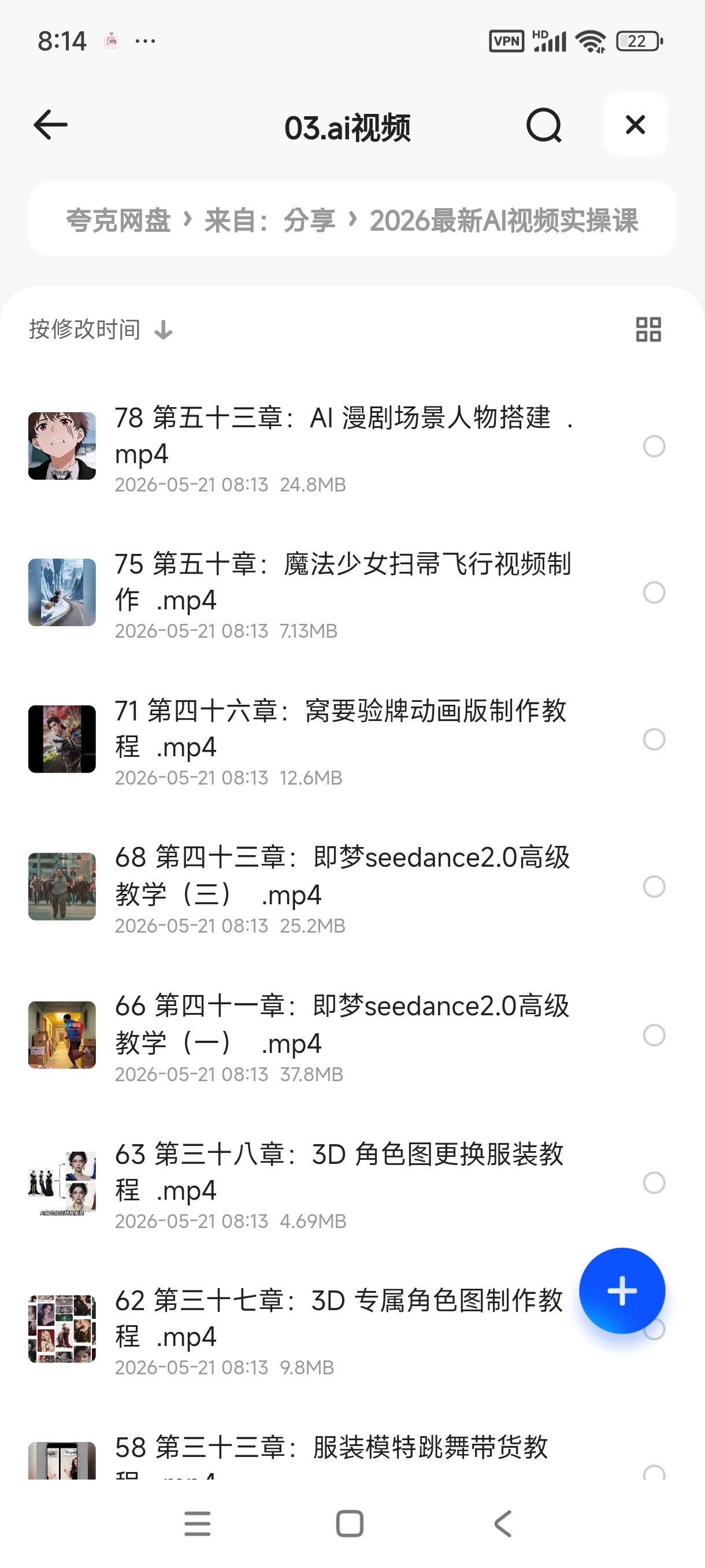This screenshot has height=1568, width=705.
Task: Open recent apps from the navigation bar
Action: 197,1523
